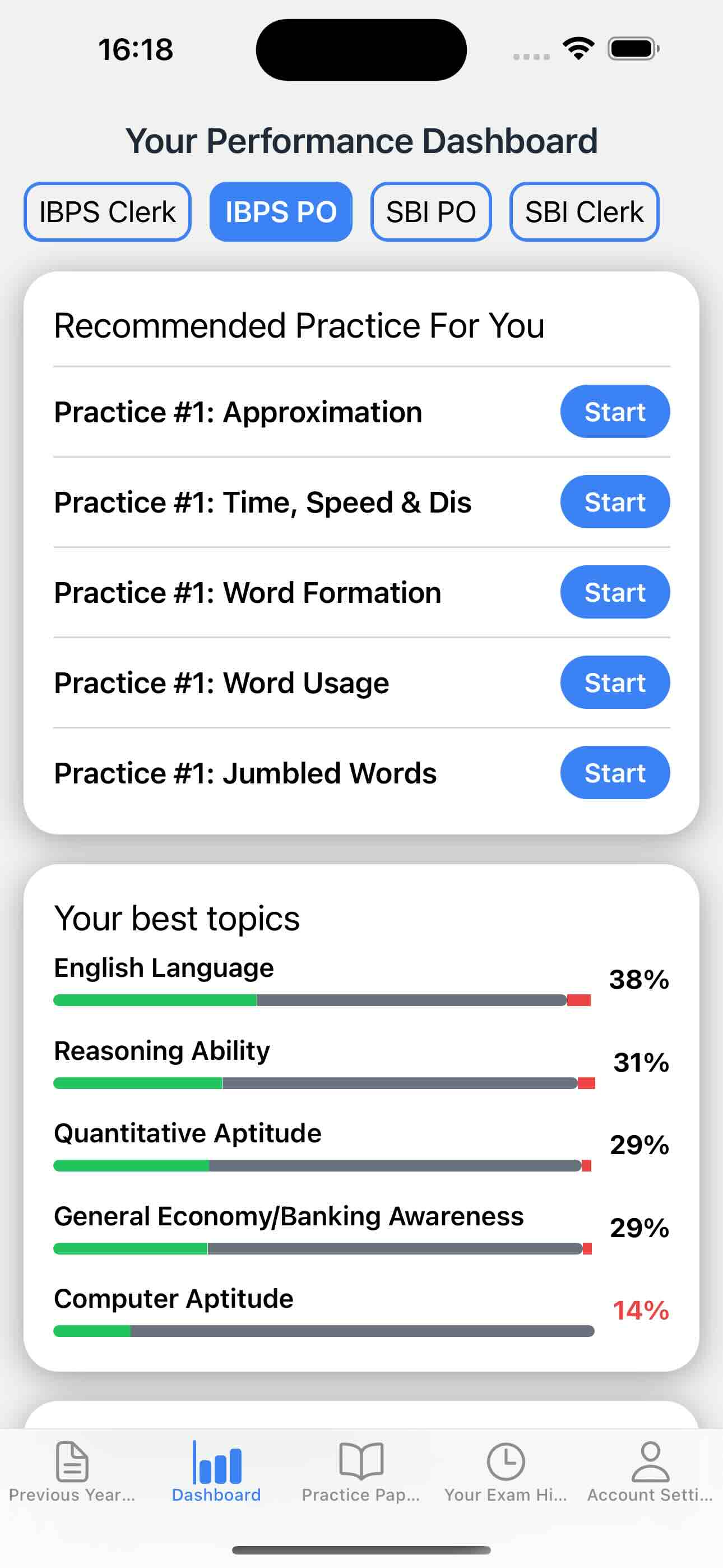
Task: Tap the Dashboard tab
Action: [216, 1470]
